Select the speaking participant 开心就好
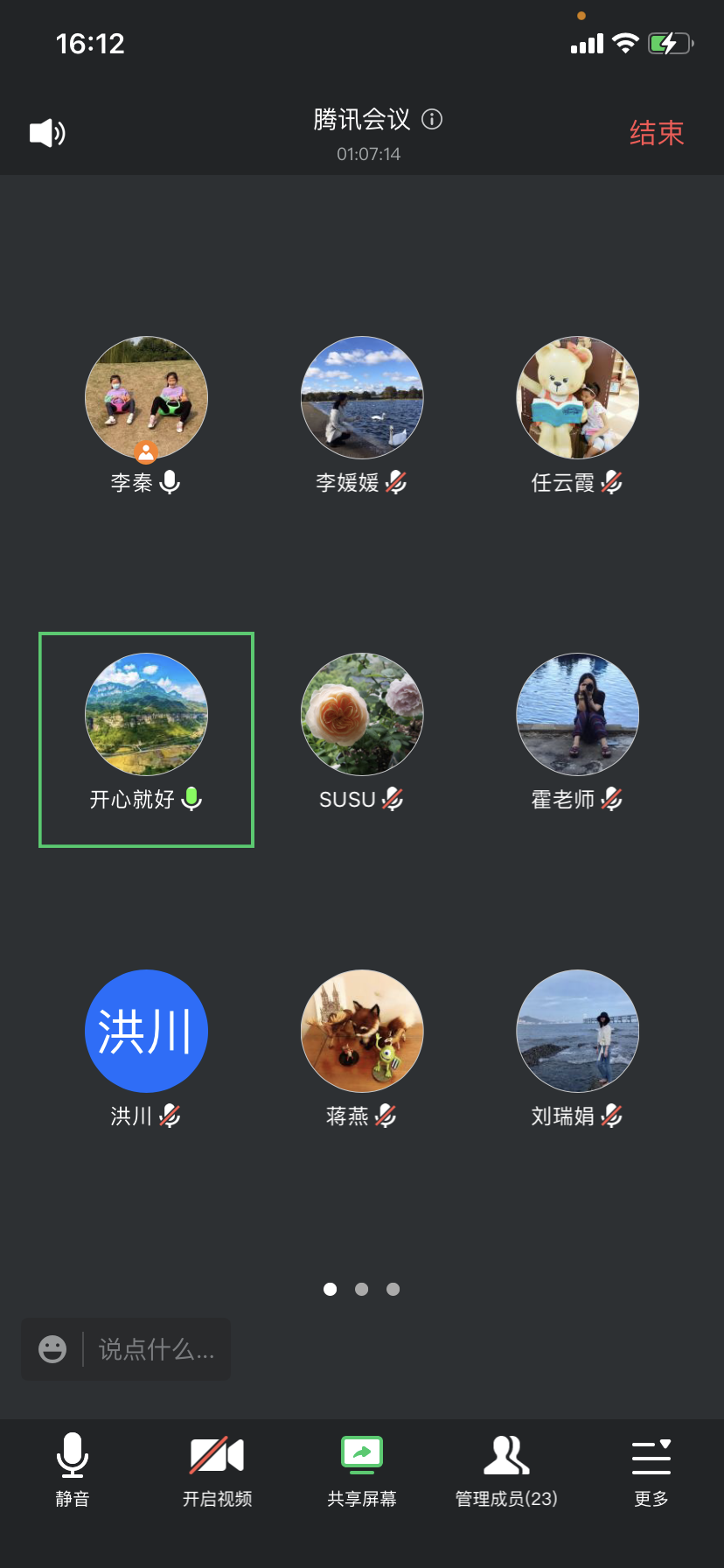Viewport: 724px width, 1568px height. coord(146,739)
